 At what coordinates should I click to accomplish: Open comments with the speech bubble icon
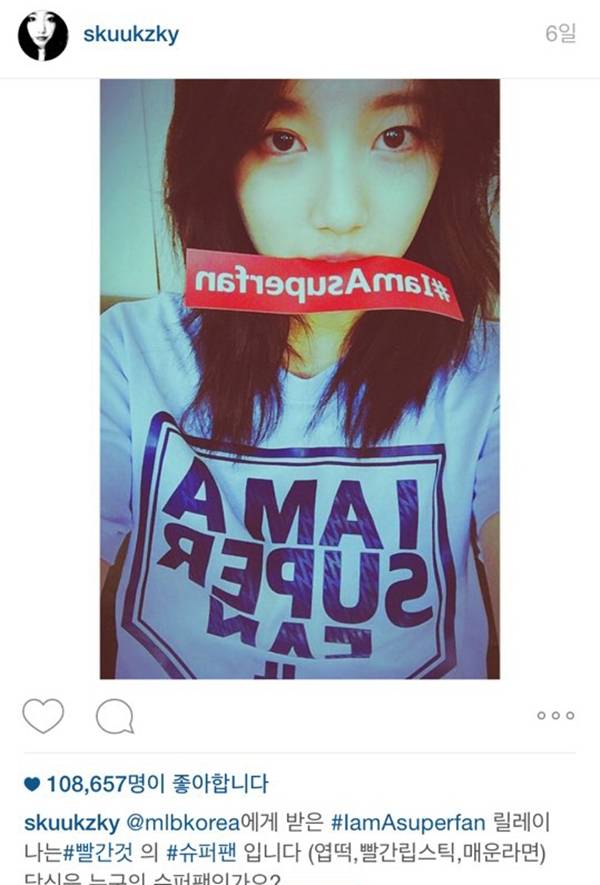coord(114,715)
